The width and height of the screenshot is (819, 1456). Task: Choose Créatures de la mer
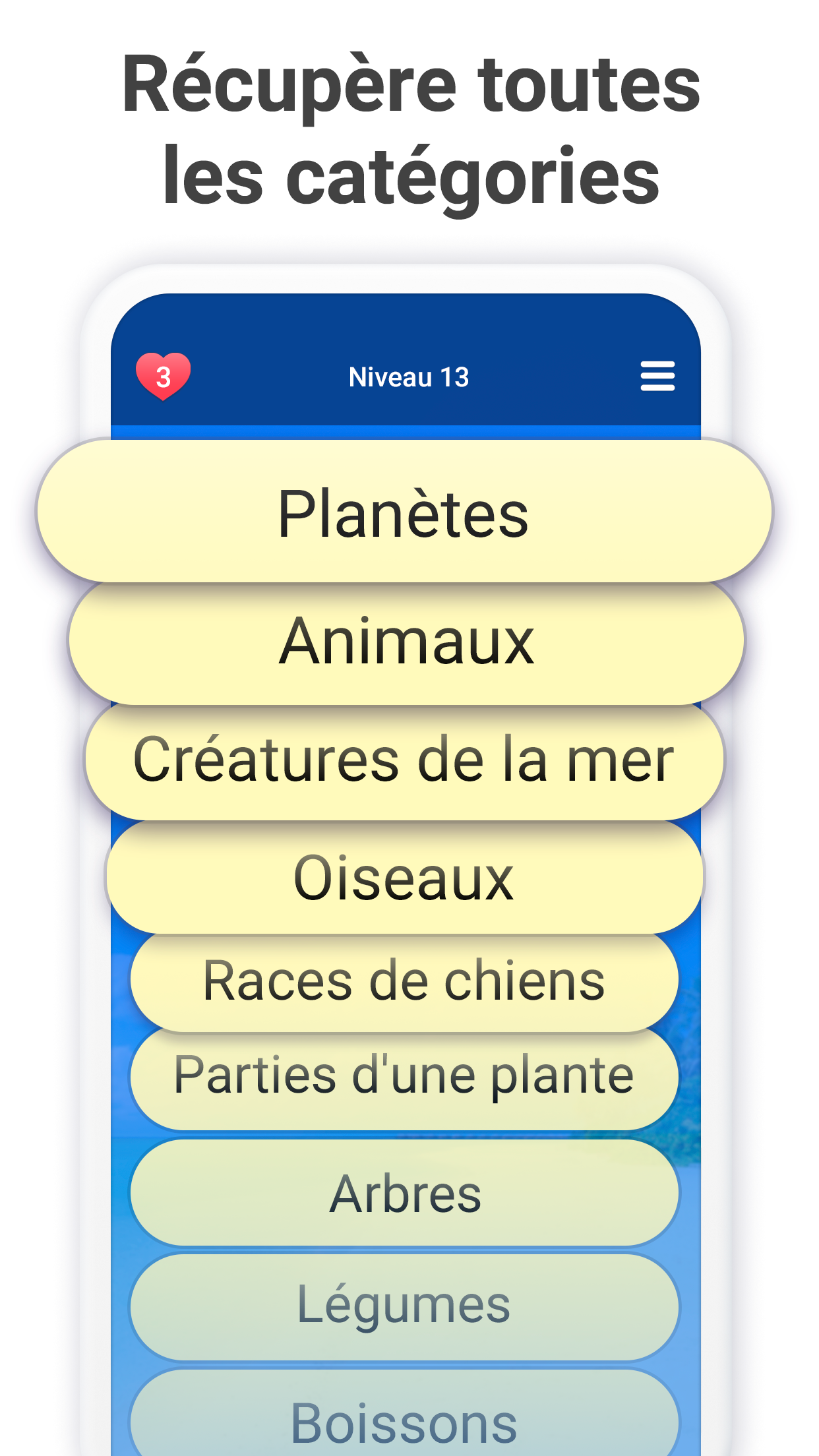(405, 760)
